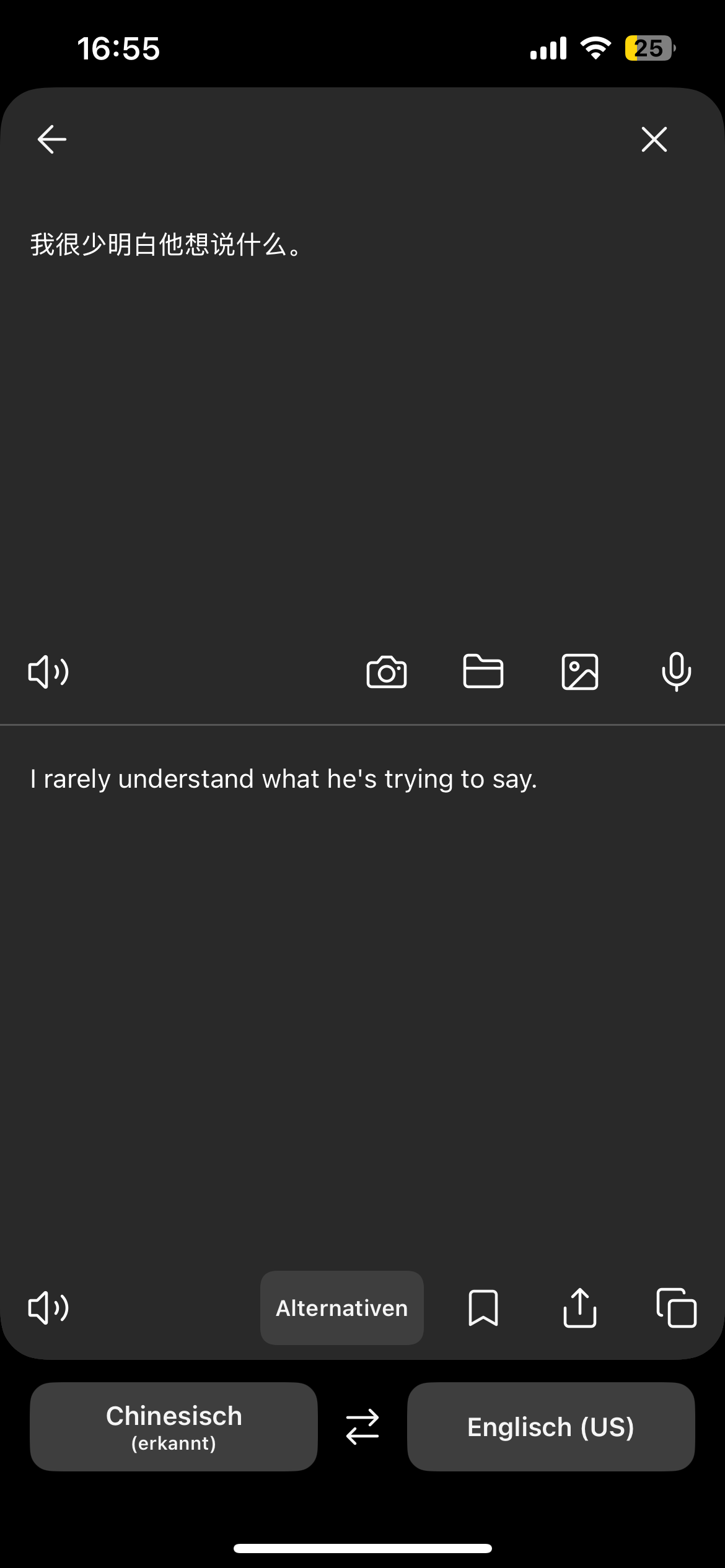Swap the source and target languages

click(362, 1427)
